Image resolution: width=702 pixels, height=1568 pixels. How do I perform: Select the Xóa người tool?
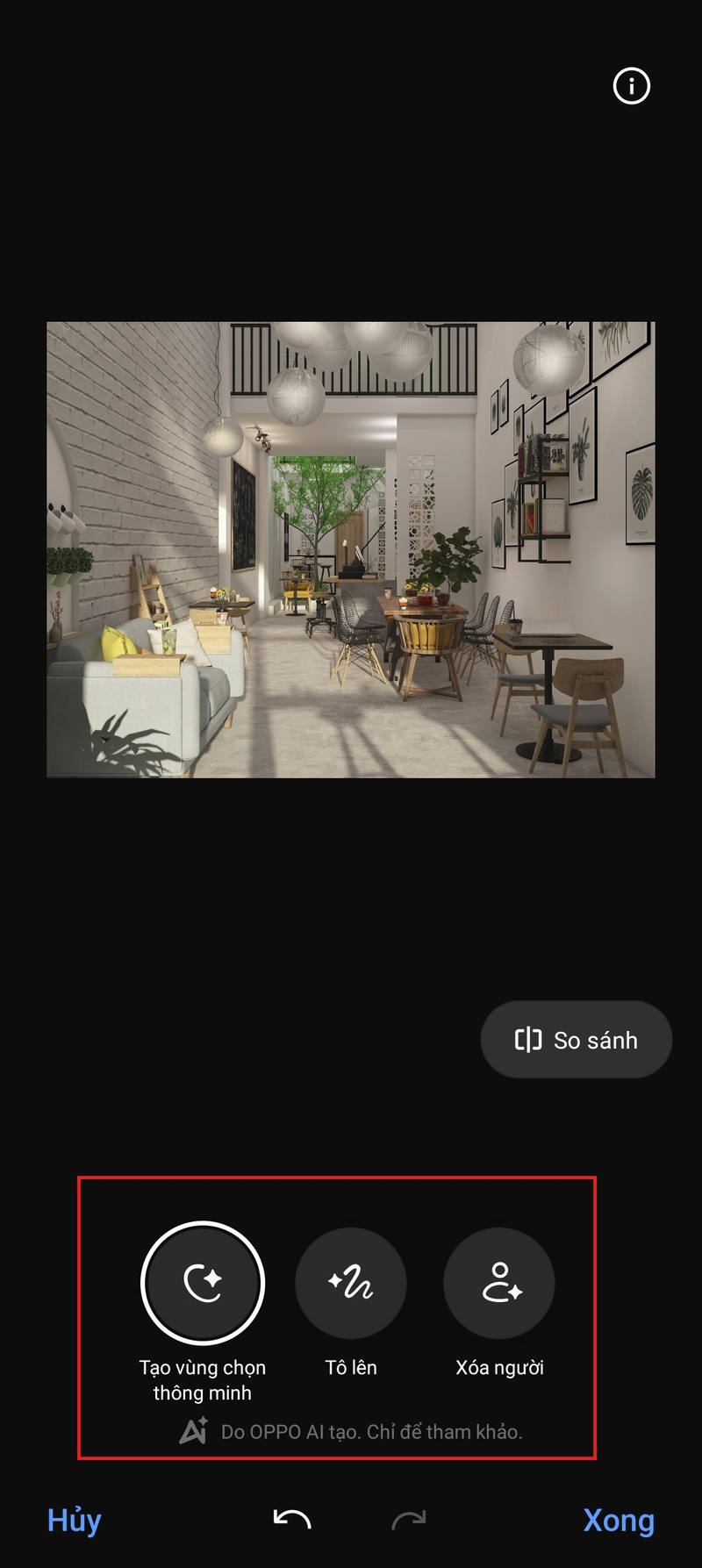click(499, 1282)
